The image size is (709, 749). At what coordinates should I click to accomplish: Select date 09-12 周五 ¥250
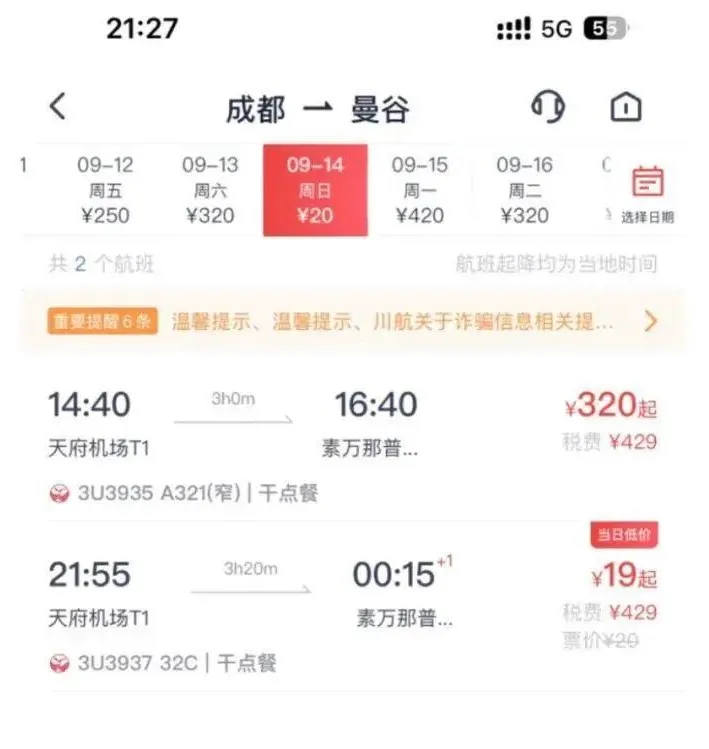(105, 190)
